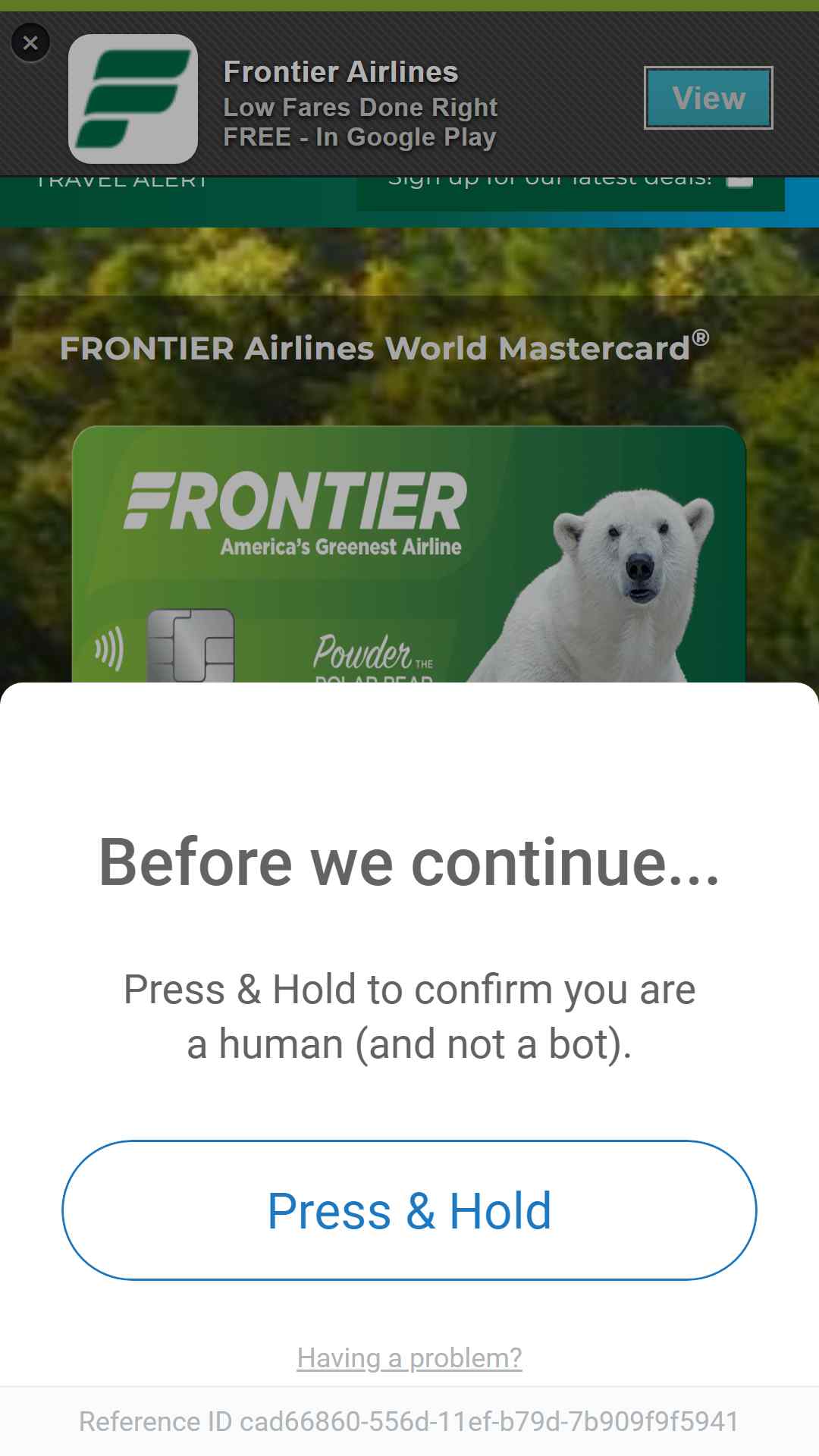Dismiss the Frontier Airlines app banner
819x1456 pixels.
30,42
